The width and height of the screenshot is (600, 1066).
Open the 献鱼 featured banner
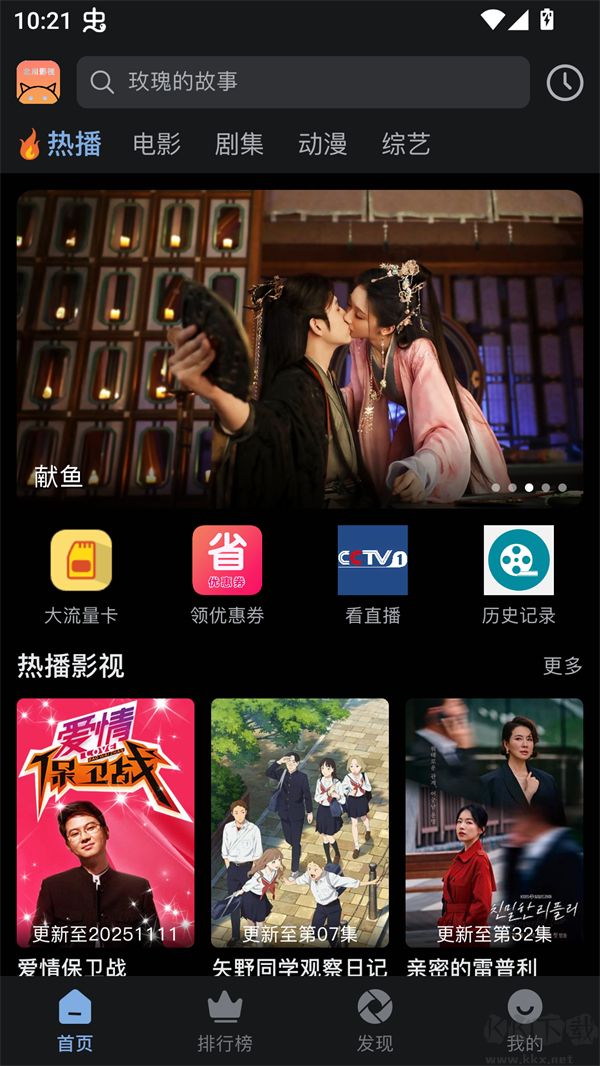click(299, 348)
